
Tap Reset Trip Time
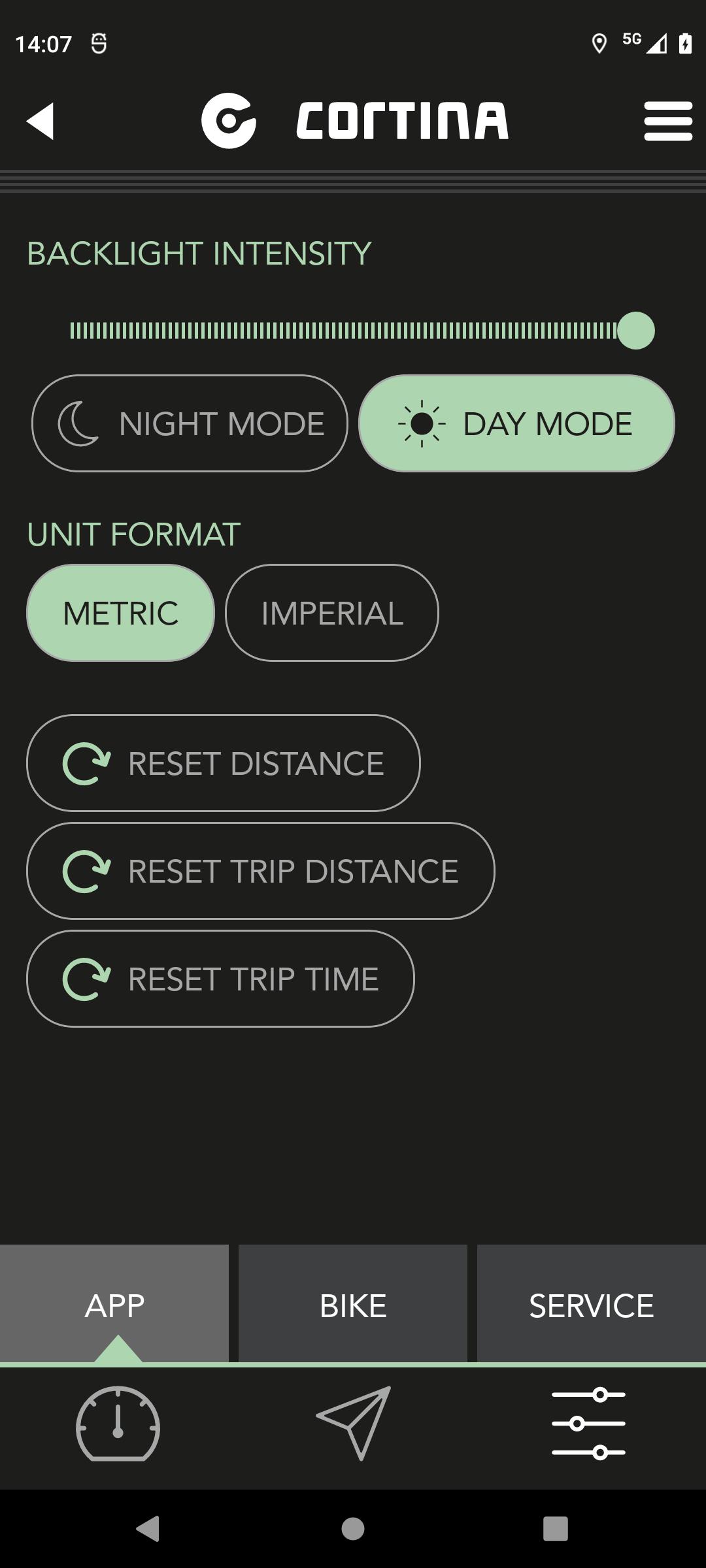tap(220, 979)
